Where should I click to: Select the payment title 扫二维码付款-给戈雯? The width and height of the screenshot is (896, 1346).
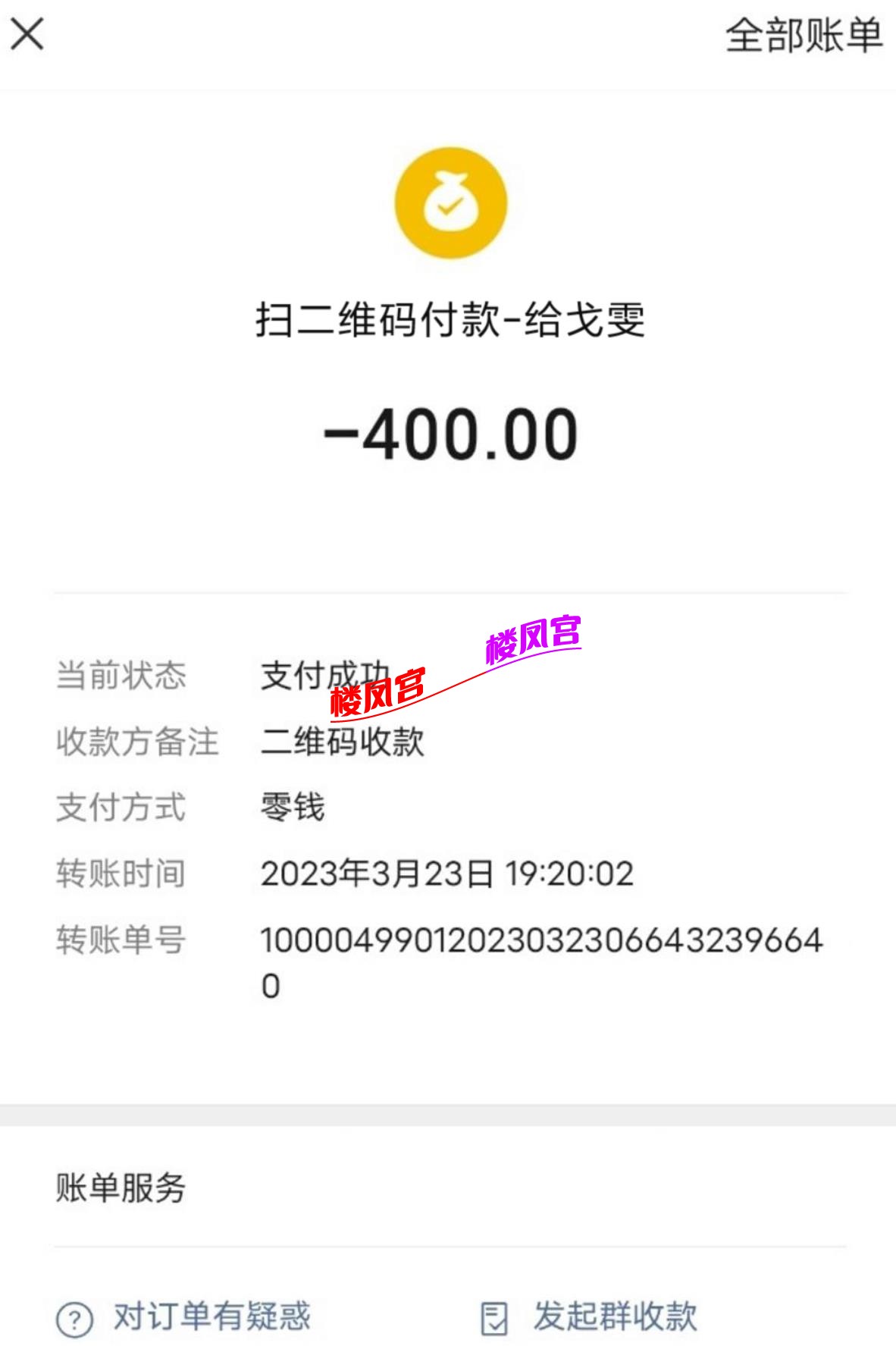(x=449, y=322)
